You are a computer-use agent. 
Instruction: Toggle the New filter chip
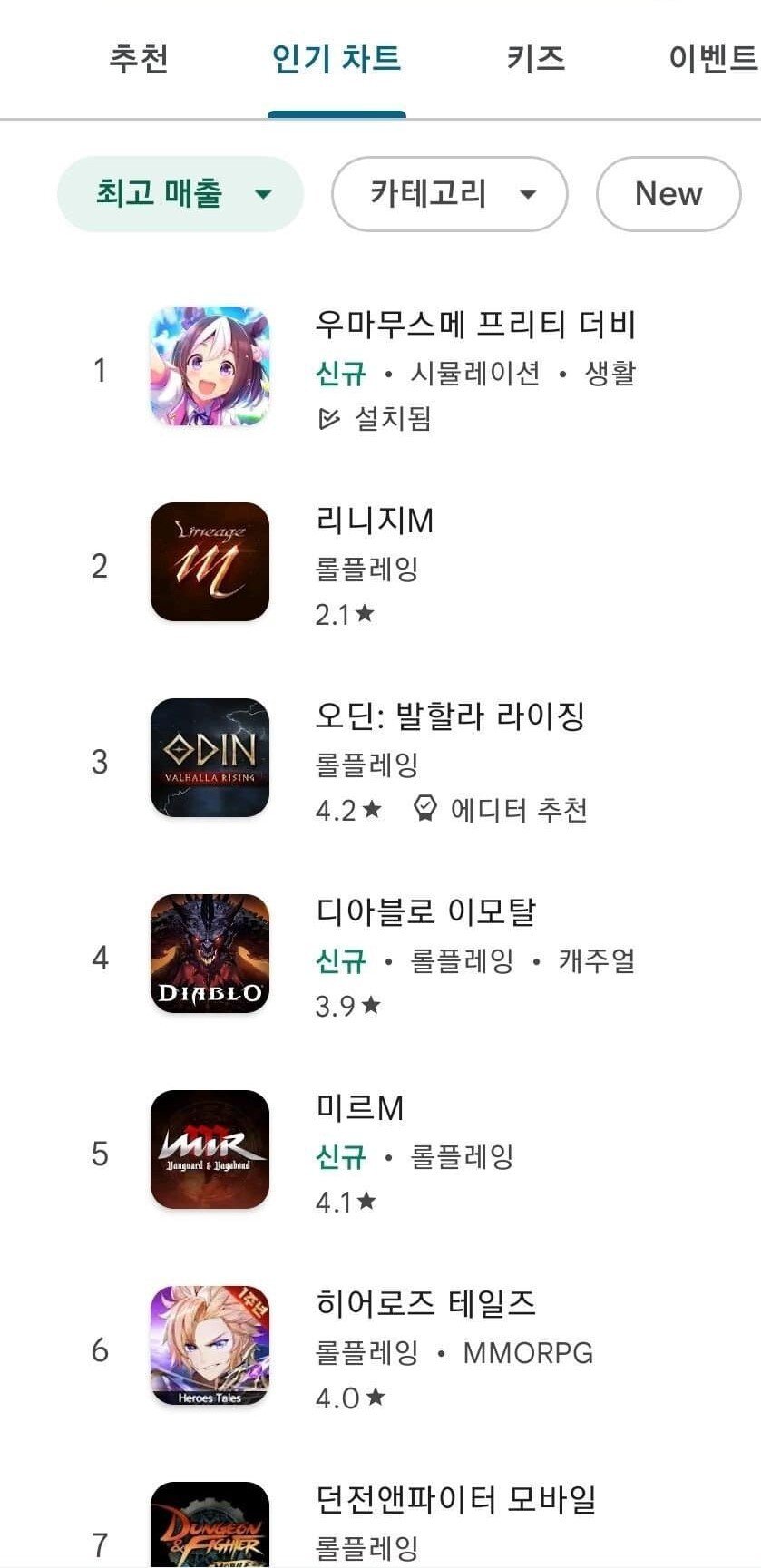tap(668, 194)
